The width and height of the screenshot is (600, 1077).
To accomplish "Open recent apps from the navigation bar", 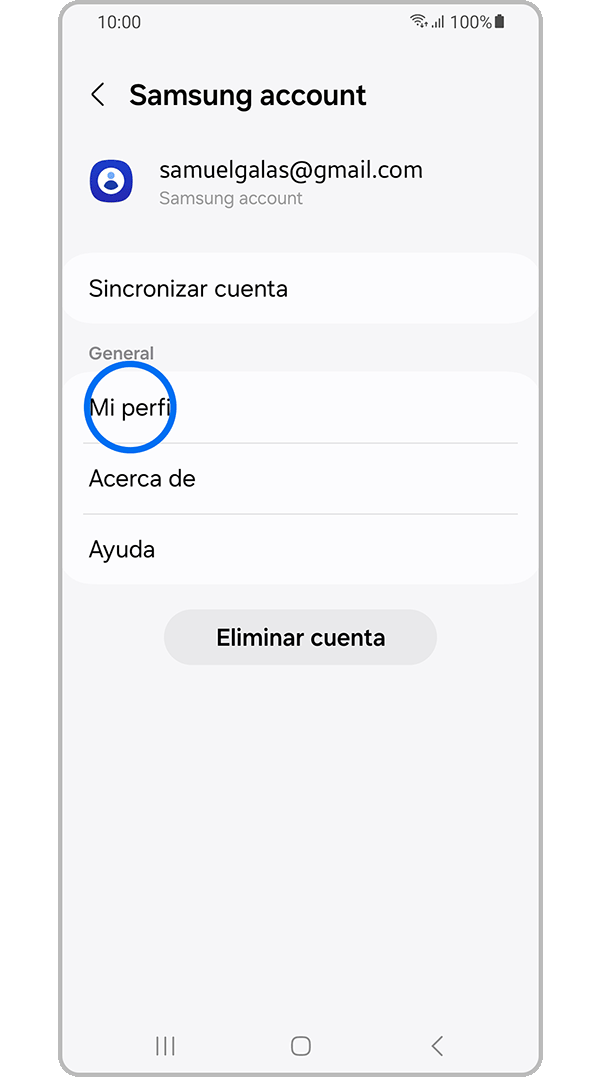I will [x=165, y=1046].
